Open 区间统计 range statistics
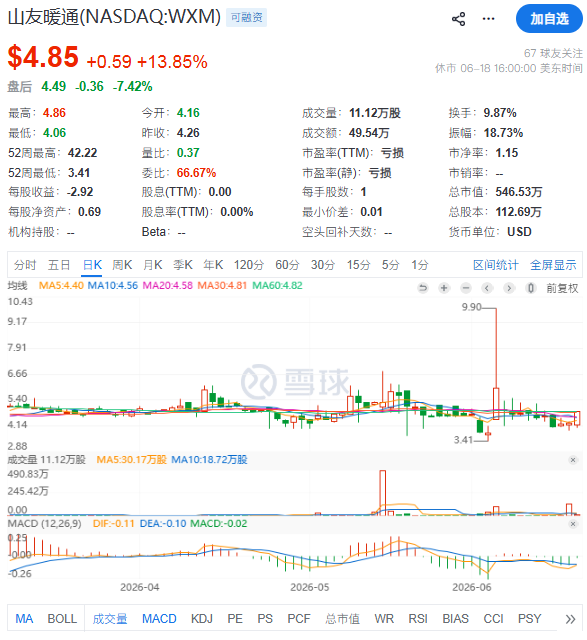 (496, 265)
